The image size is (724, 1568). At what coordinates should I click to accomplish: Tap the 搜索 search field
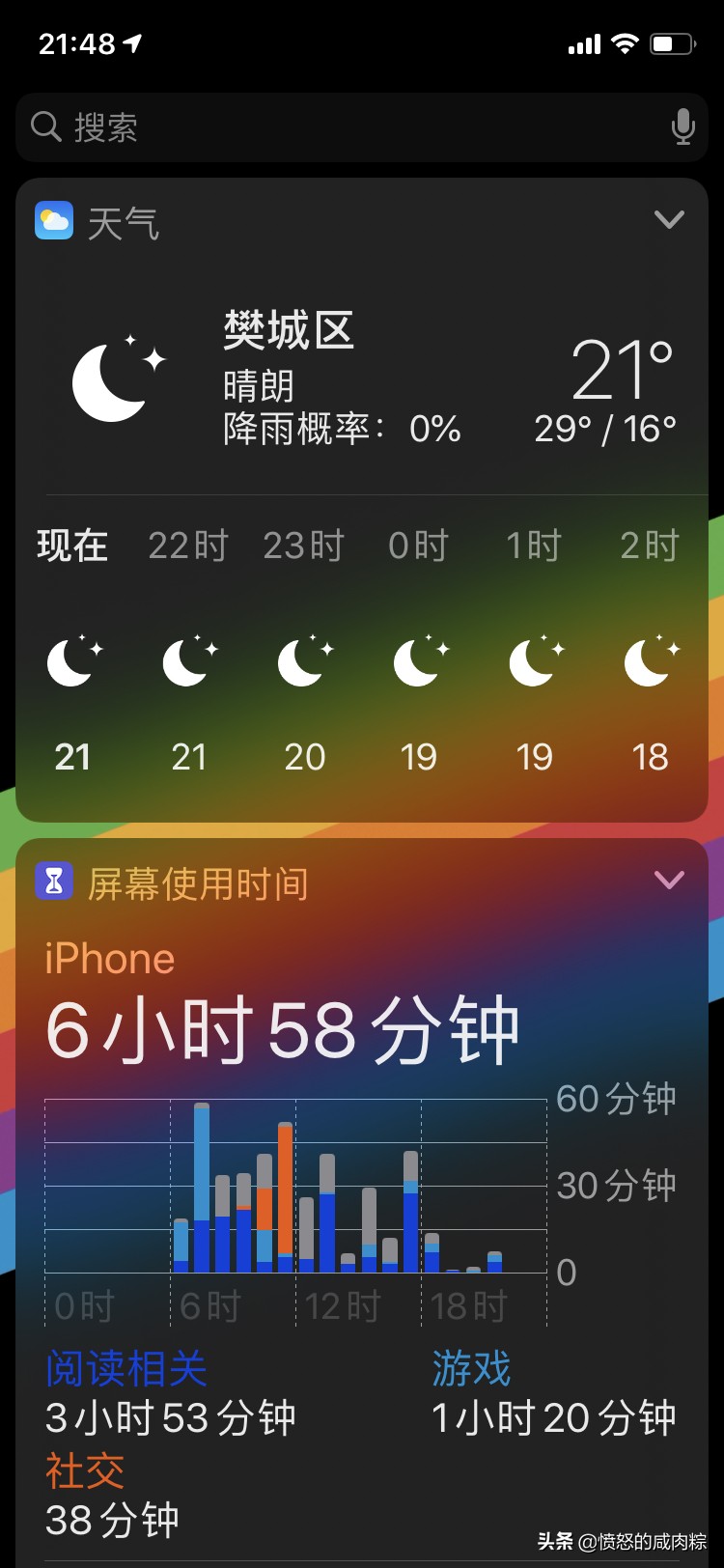(362, 126)
